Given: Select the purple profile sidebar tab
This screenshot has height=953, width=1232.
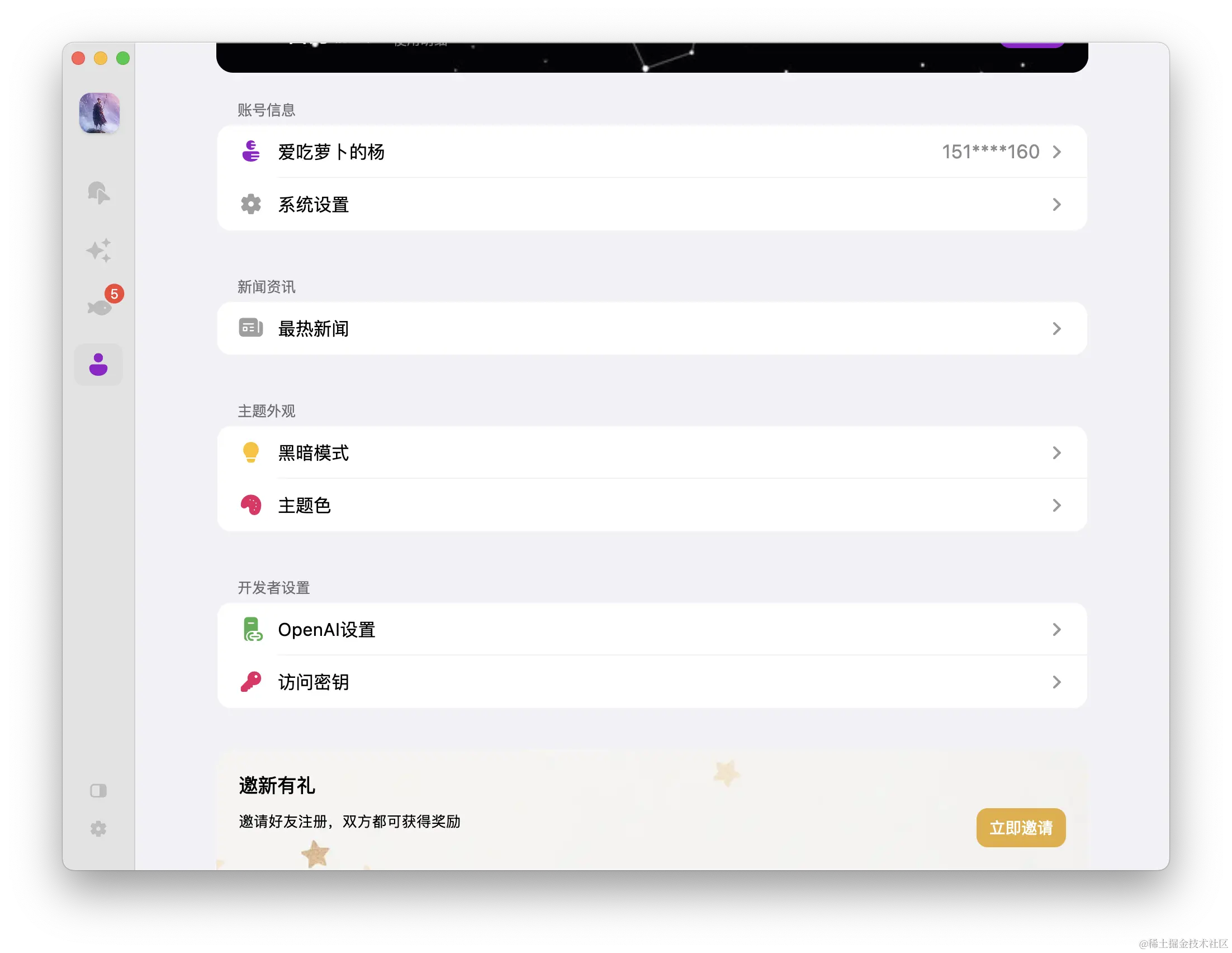Looking at the screenshot, I should click(98, 365).
